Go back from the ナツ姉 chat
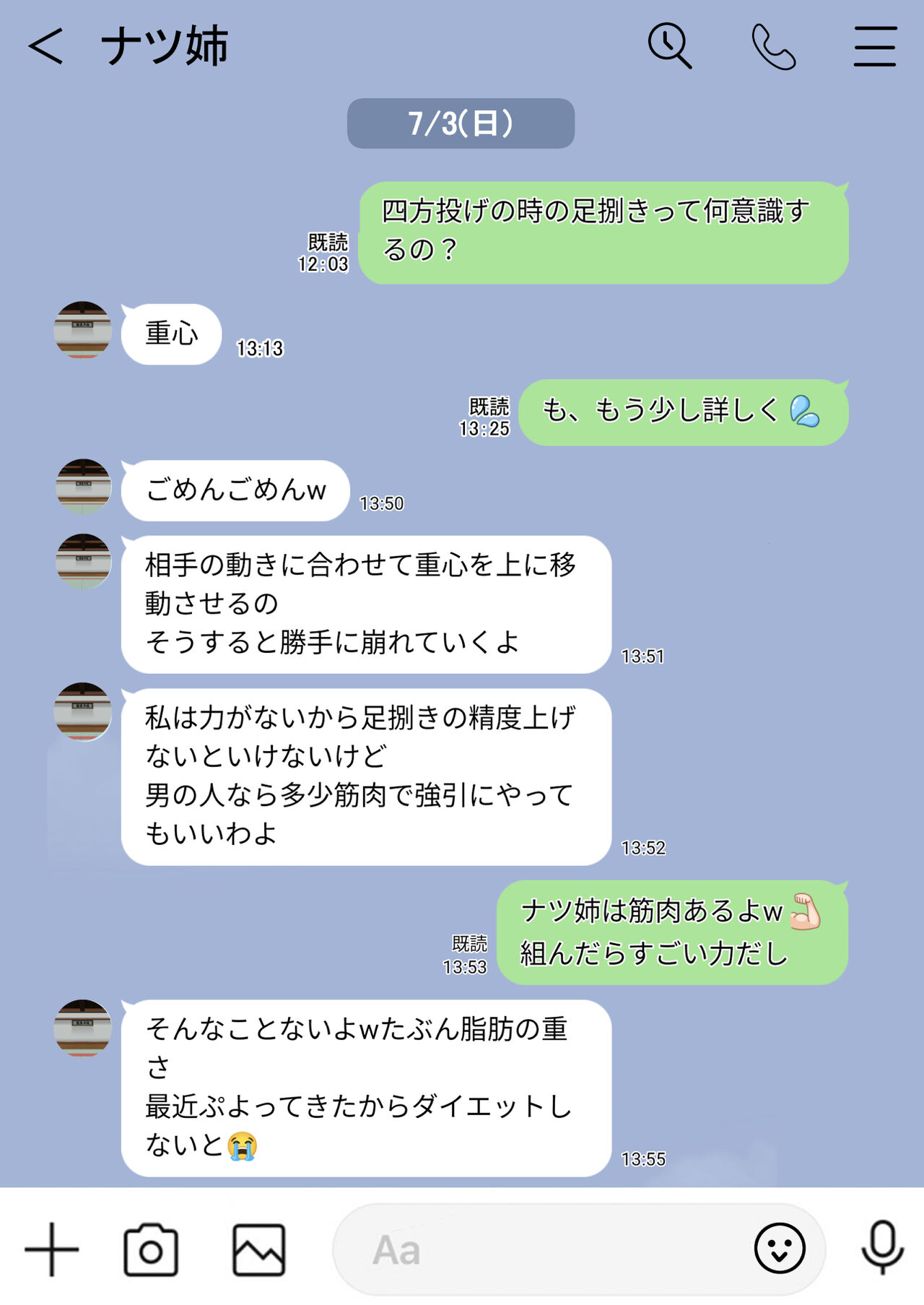 [x=46, y=46]
